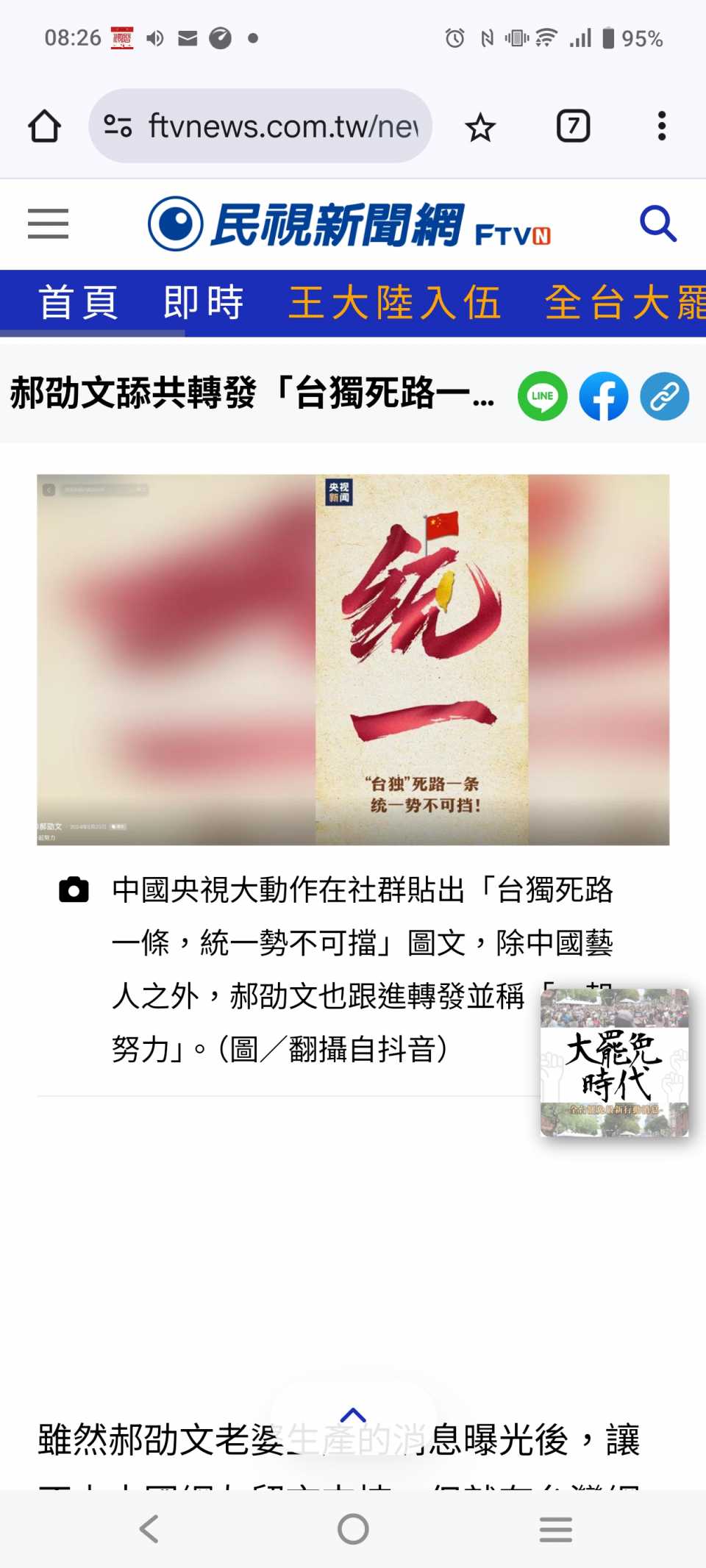Switch to the 首頁 tab

pyautogui.click(x=79, y=303)
